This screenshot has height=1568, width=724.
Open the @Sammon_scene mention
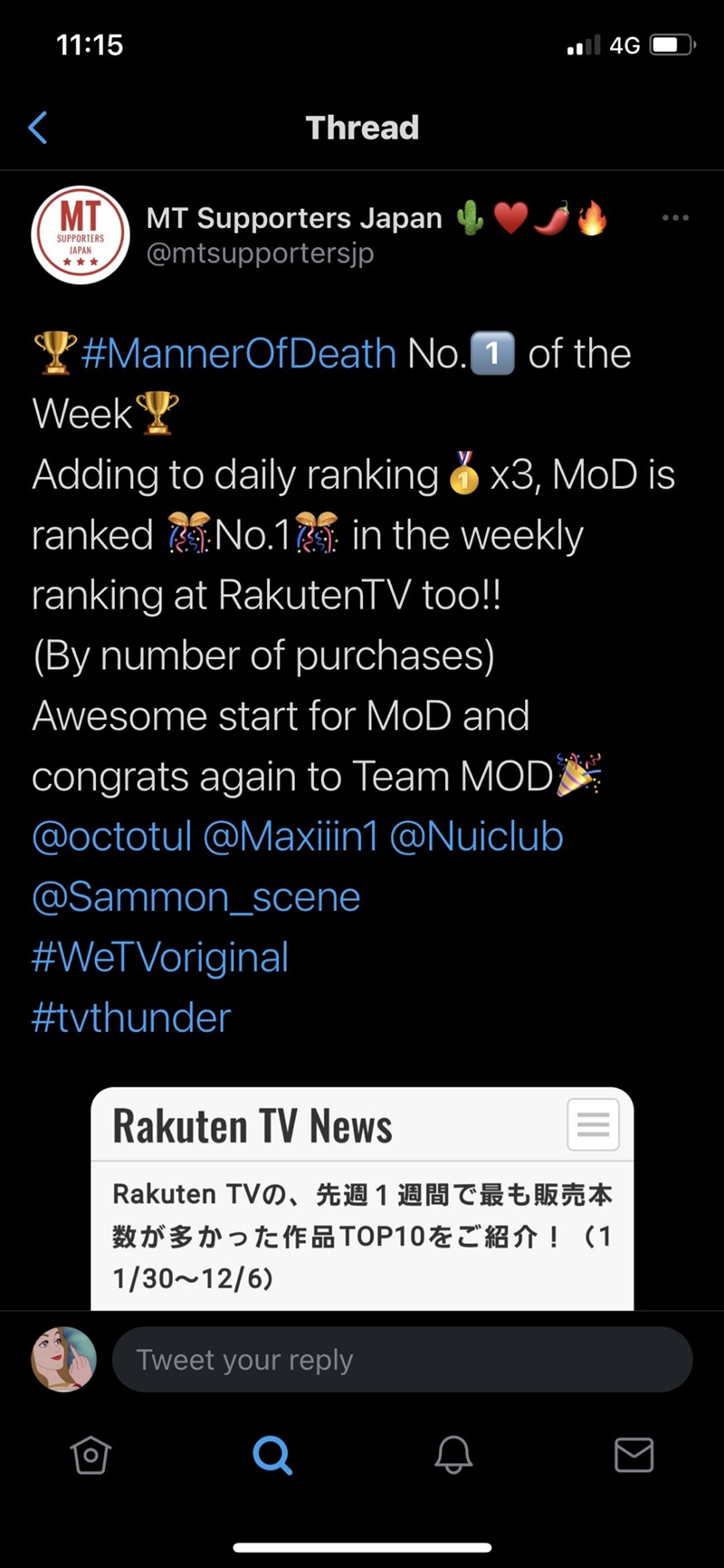point(196,897)
